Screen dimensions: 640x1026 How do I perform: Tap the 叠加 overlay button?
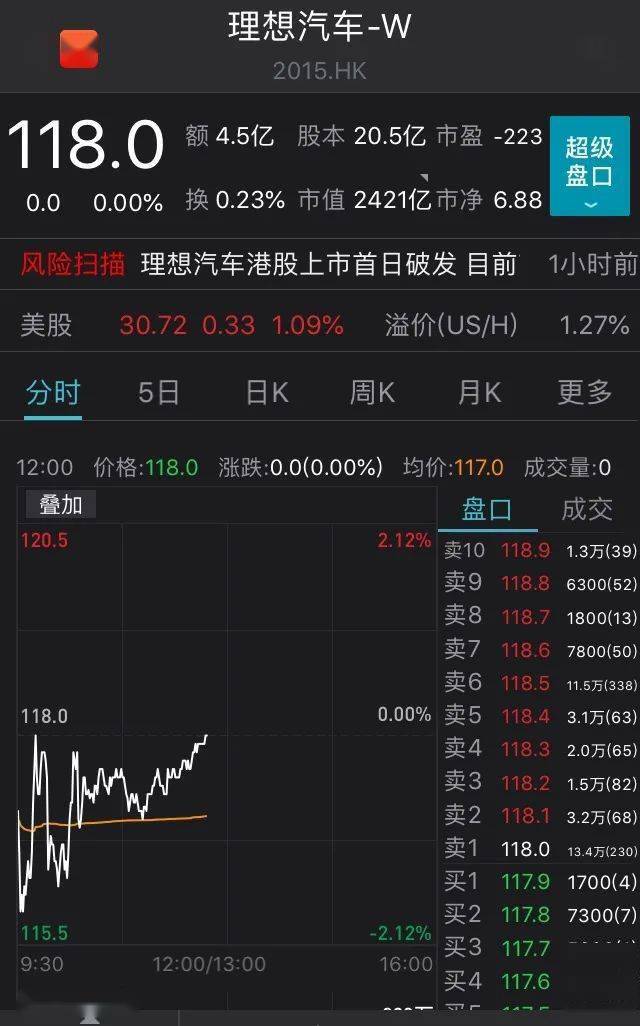click(x=60, y=505)
